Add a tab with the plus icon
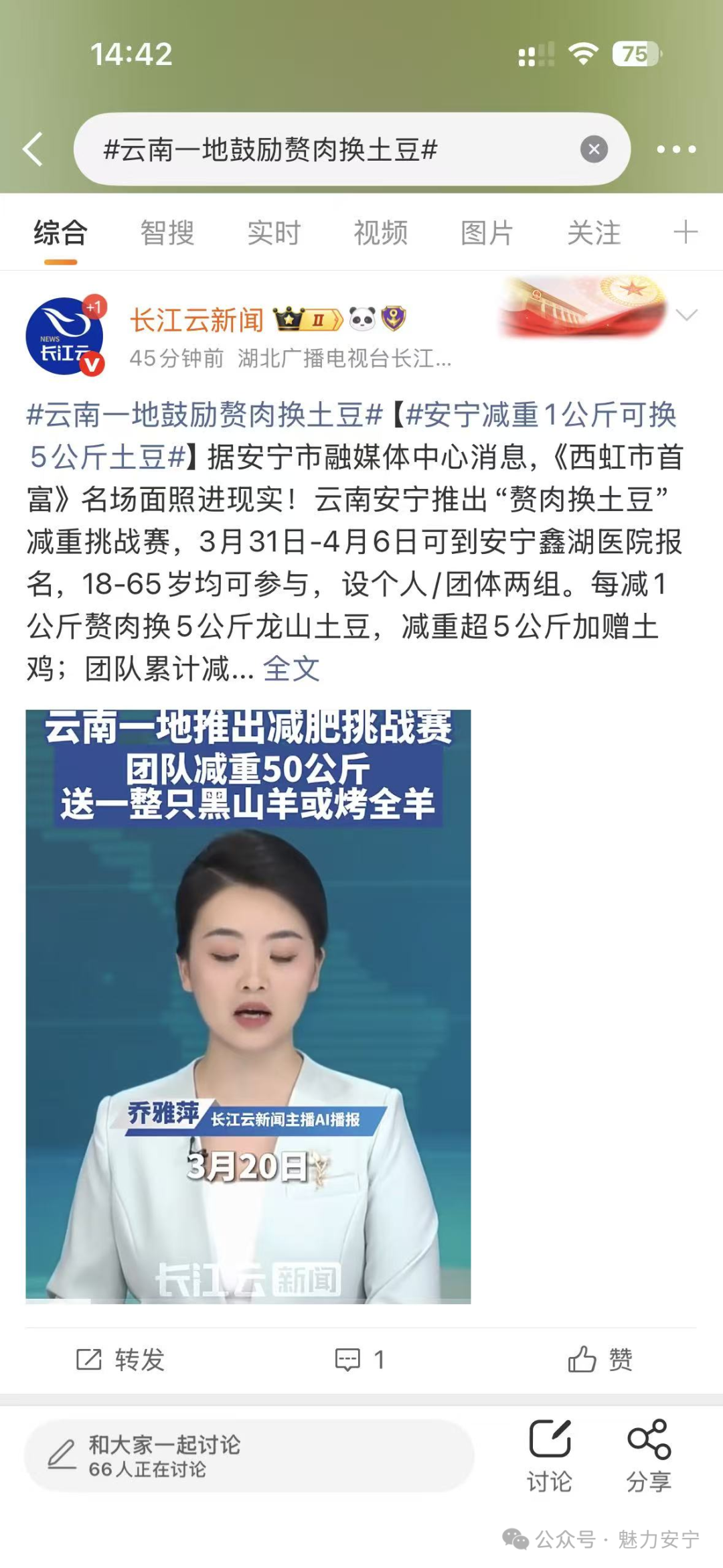Viewport: 723px width, 1568px height. (686, 232)
